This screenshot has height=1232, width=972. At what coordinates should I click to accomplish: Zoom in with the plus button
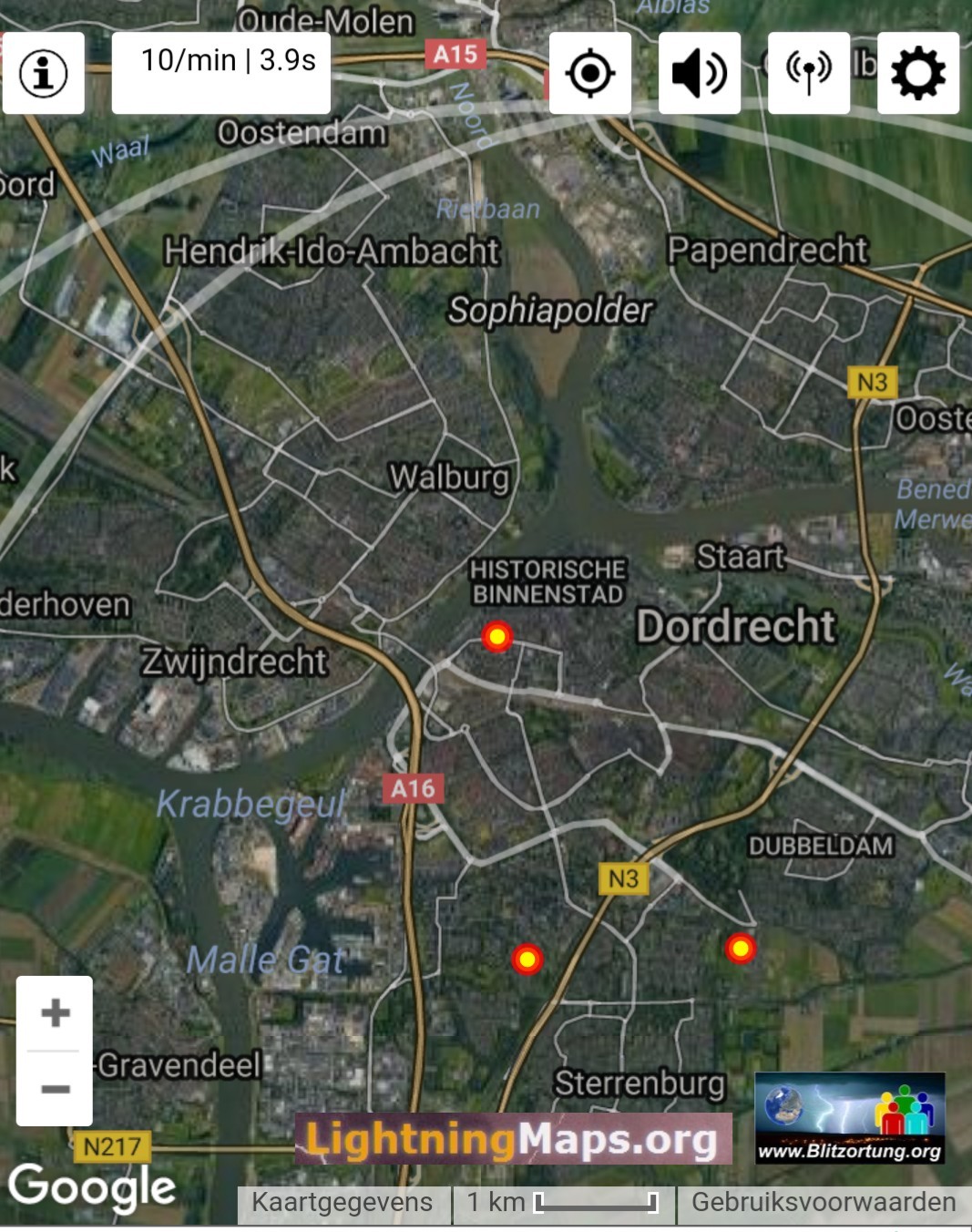point(55,1013)
